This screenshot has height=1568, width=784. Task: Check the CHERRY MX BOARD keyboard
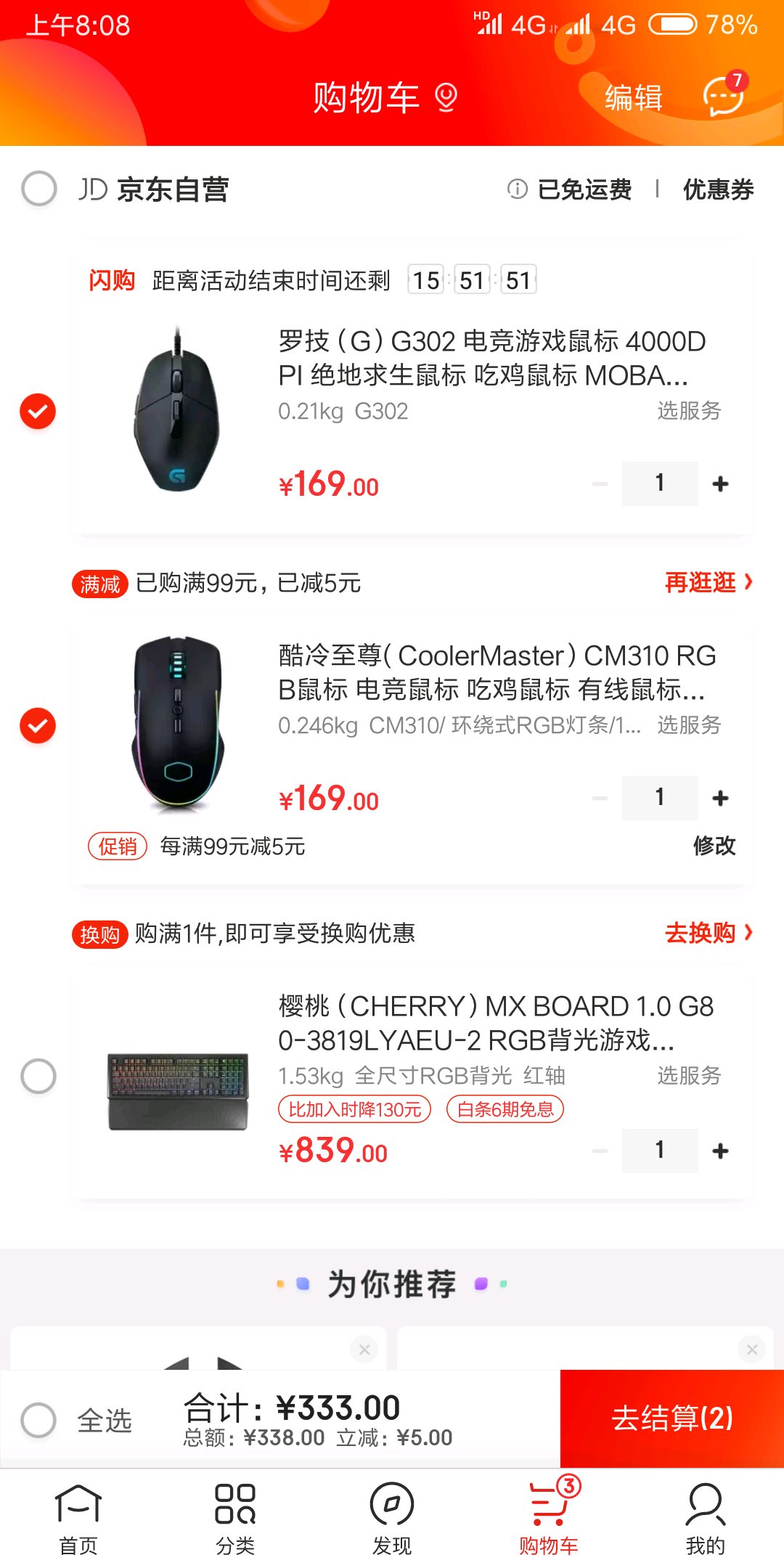(39, 1076)
